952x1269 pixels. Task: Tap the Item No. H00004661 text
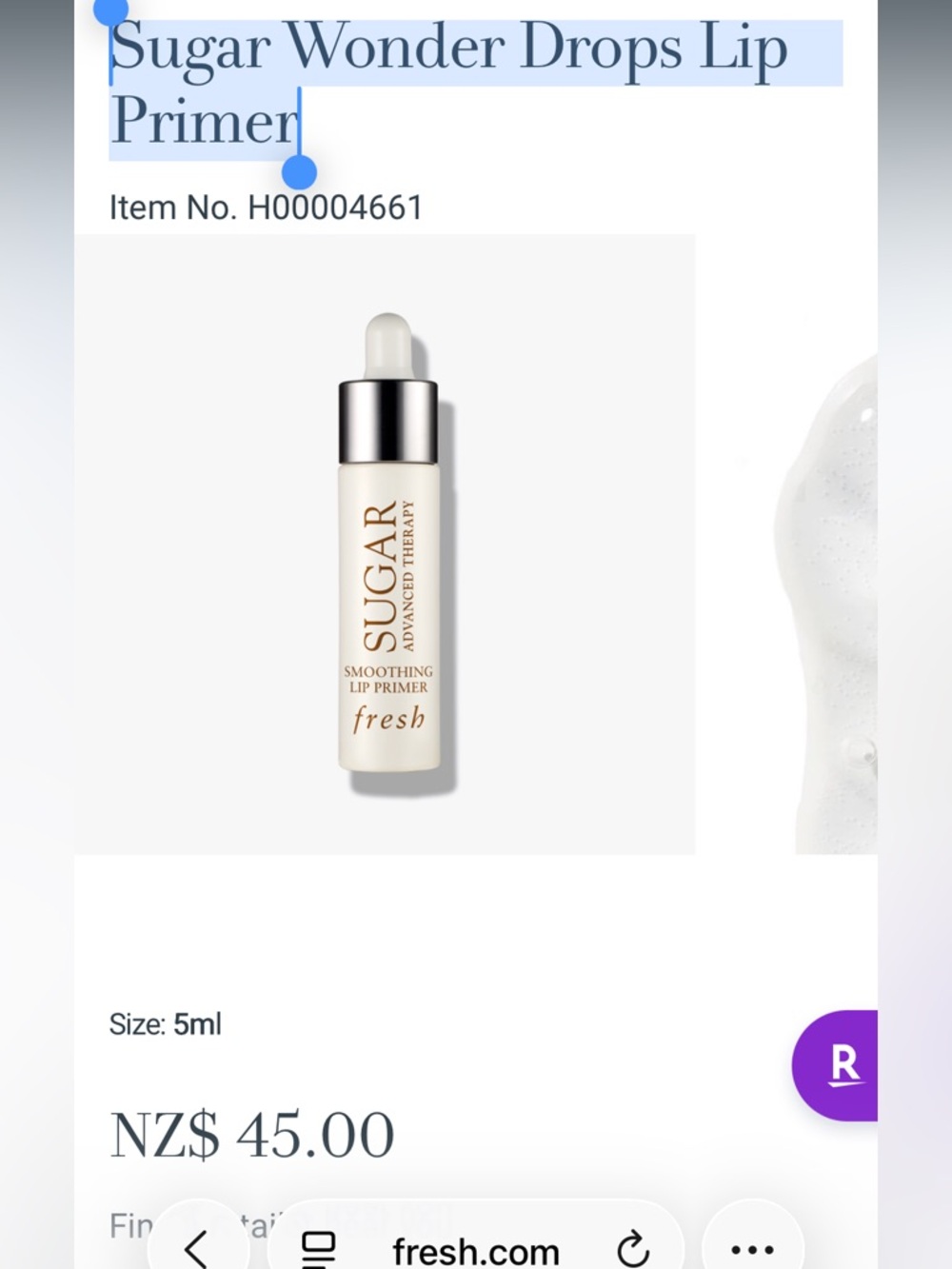pyautogui.click(x=267, y=207)
